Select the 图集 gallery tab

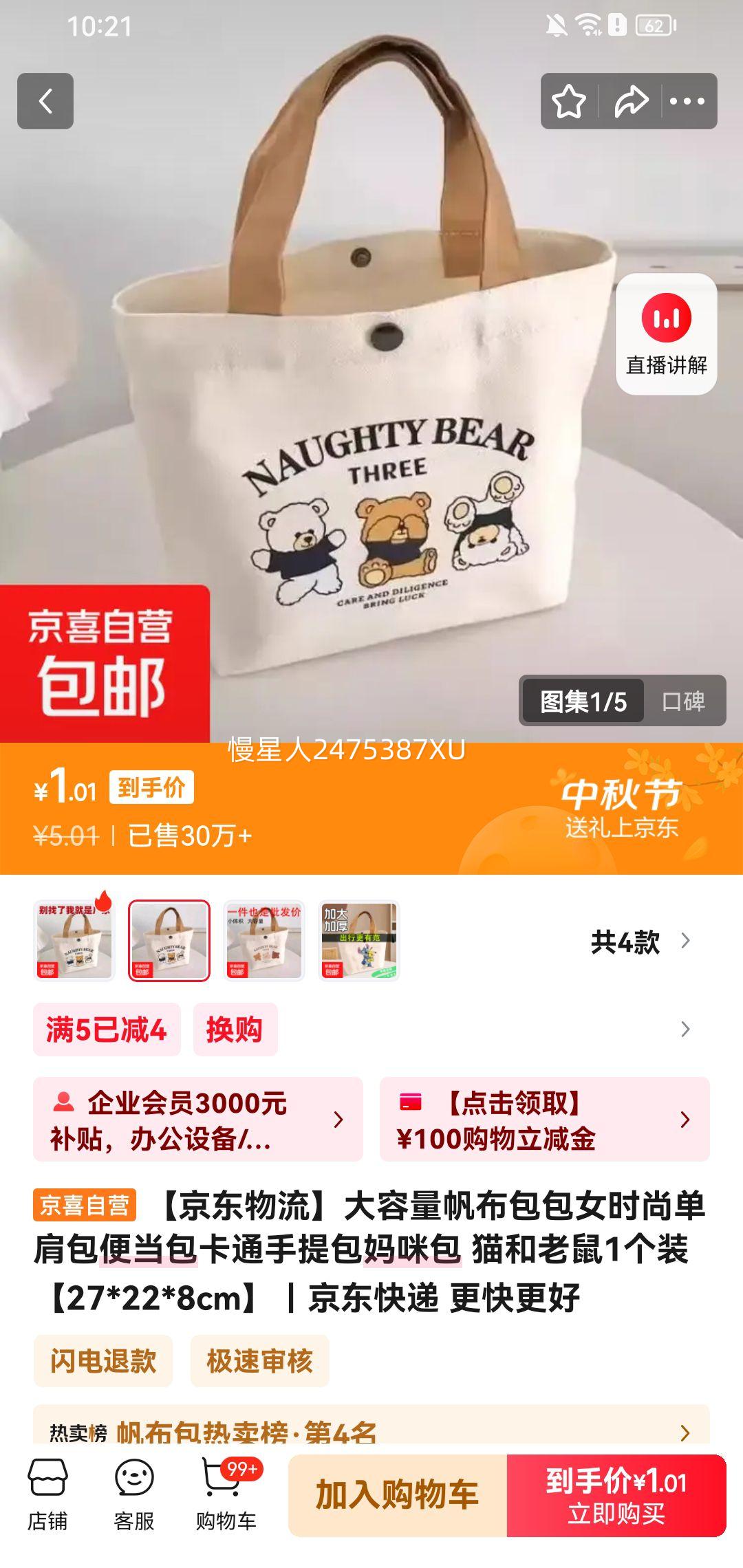(x=583, y=701)
